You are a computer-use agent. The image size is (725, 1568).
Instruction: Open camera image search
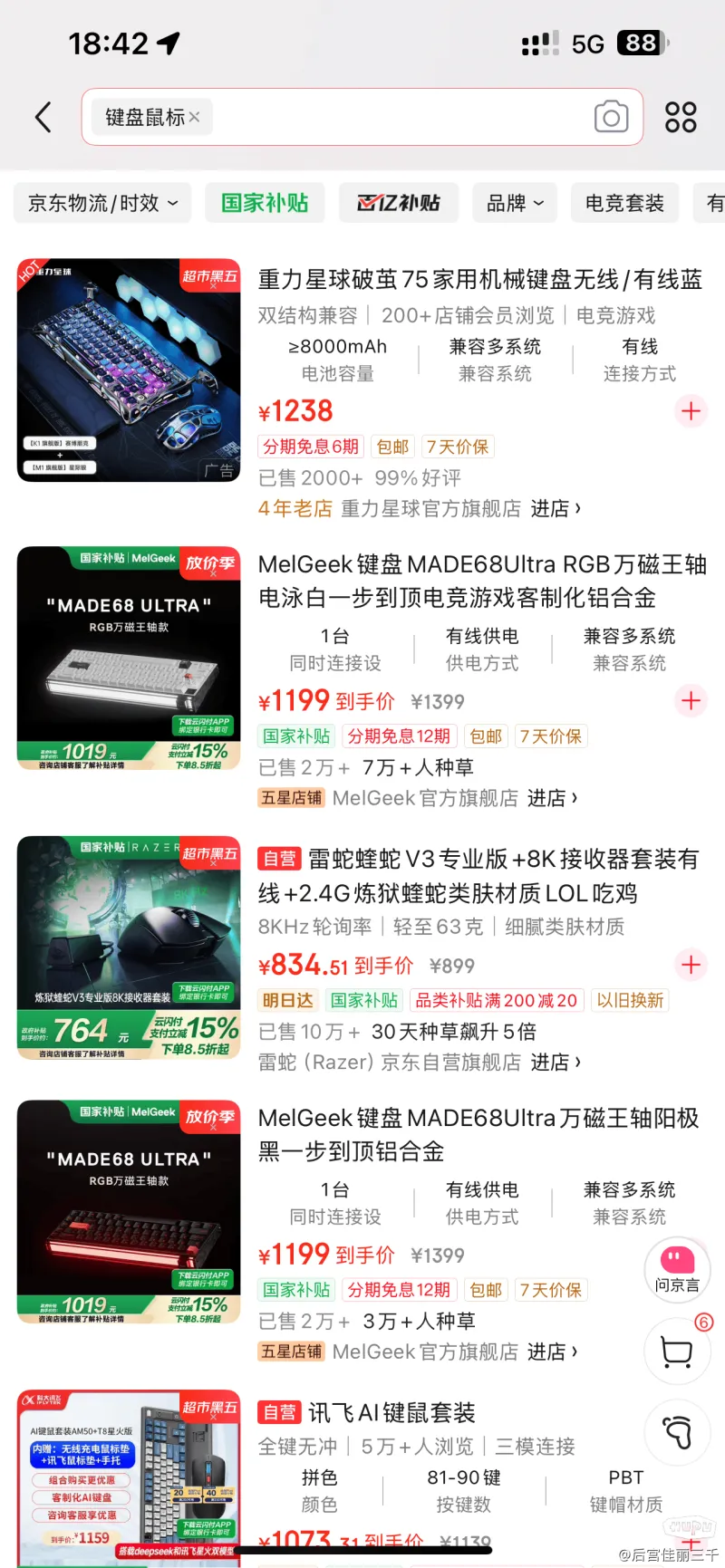pos(611,117)
